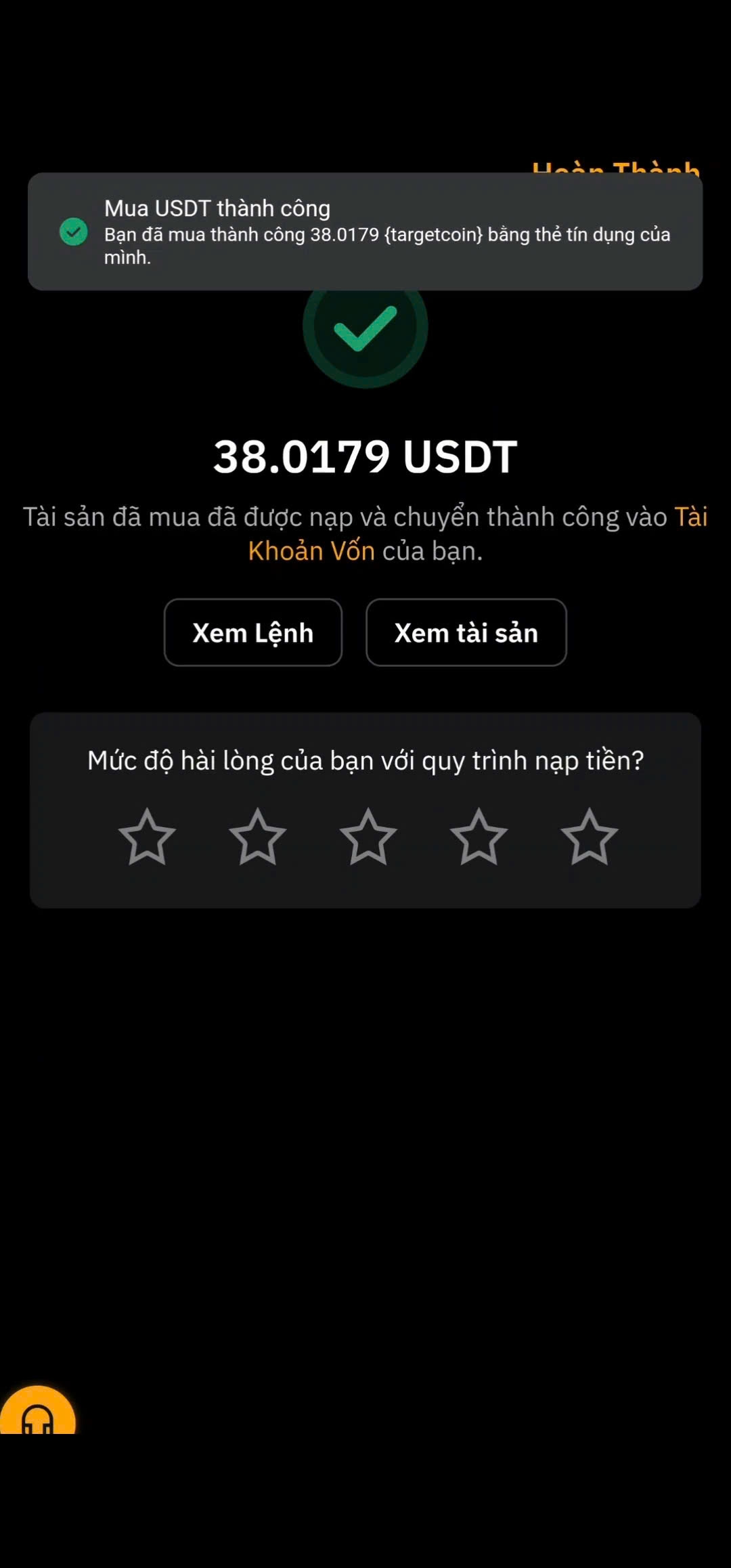The image size is (731, 1568).
Task: Rate the deposit process one star
Action: click(x=147, y=837)
